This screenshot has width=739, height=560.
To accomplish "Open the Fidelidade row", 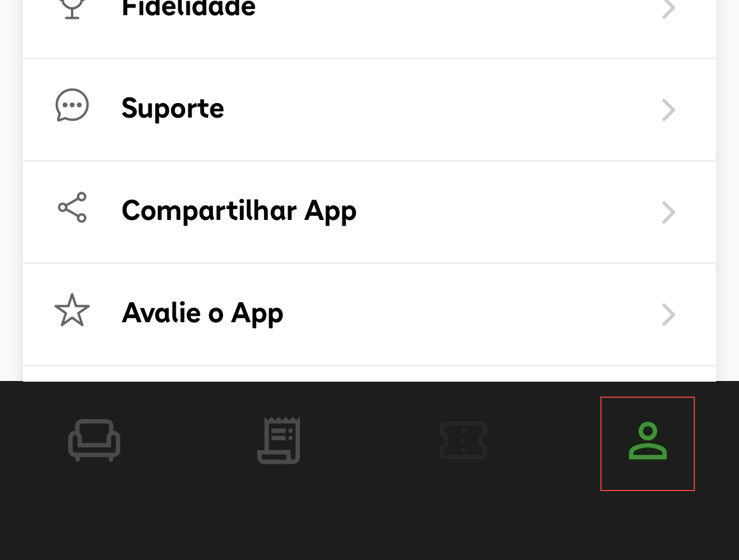I will [368, 12].
